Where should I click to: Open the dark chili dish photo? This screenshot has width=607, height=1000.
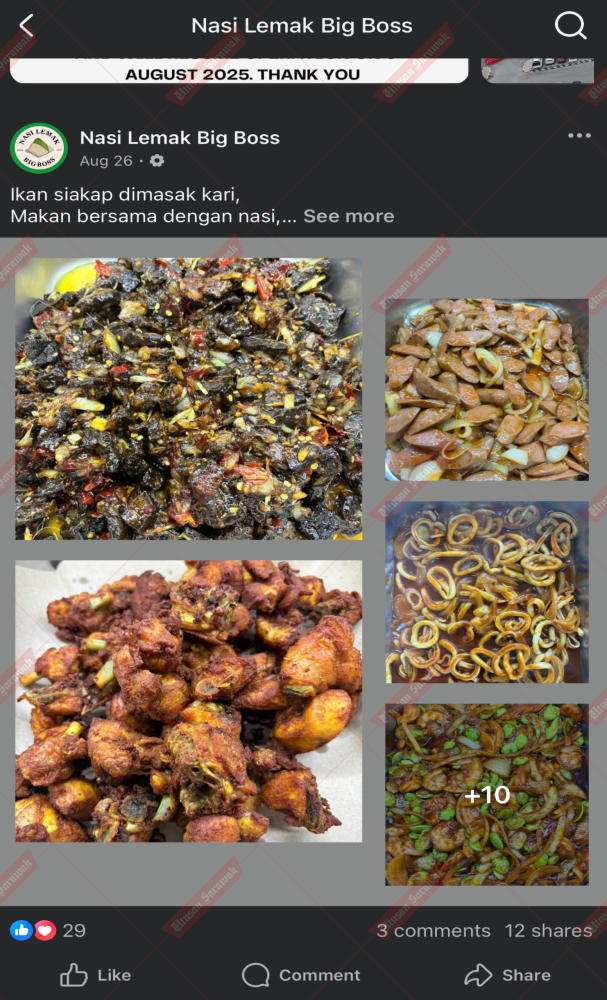pyautogui.click(x=188, y=398)
